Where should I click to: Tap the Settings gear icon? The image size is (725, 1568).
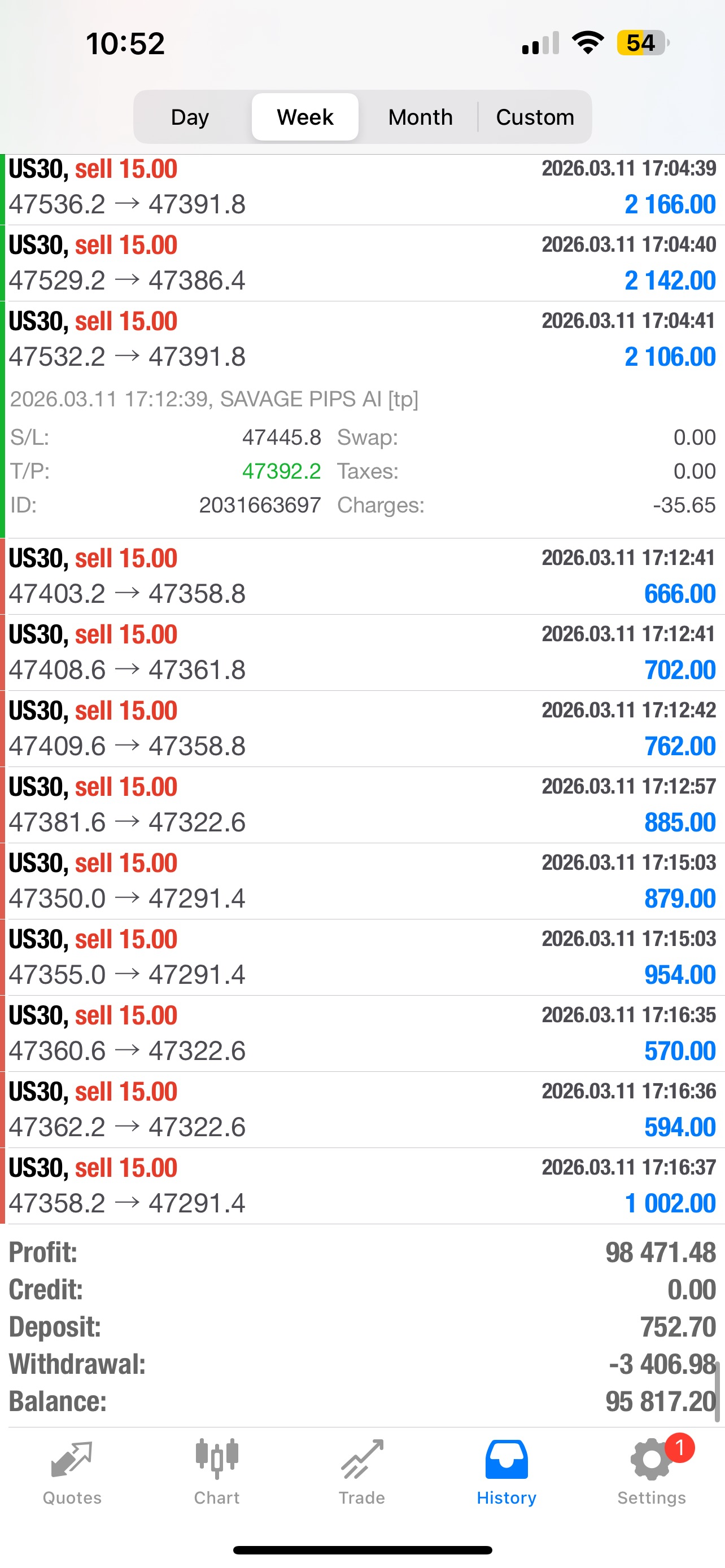(x=652, y=1461)
